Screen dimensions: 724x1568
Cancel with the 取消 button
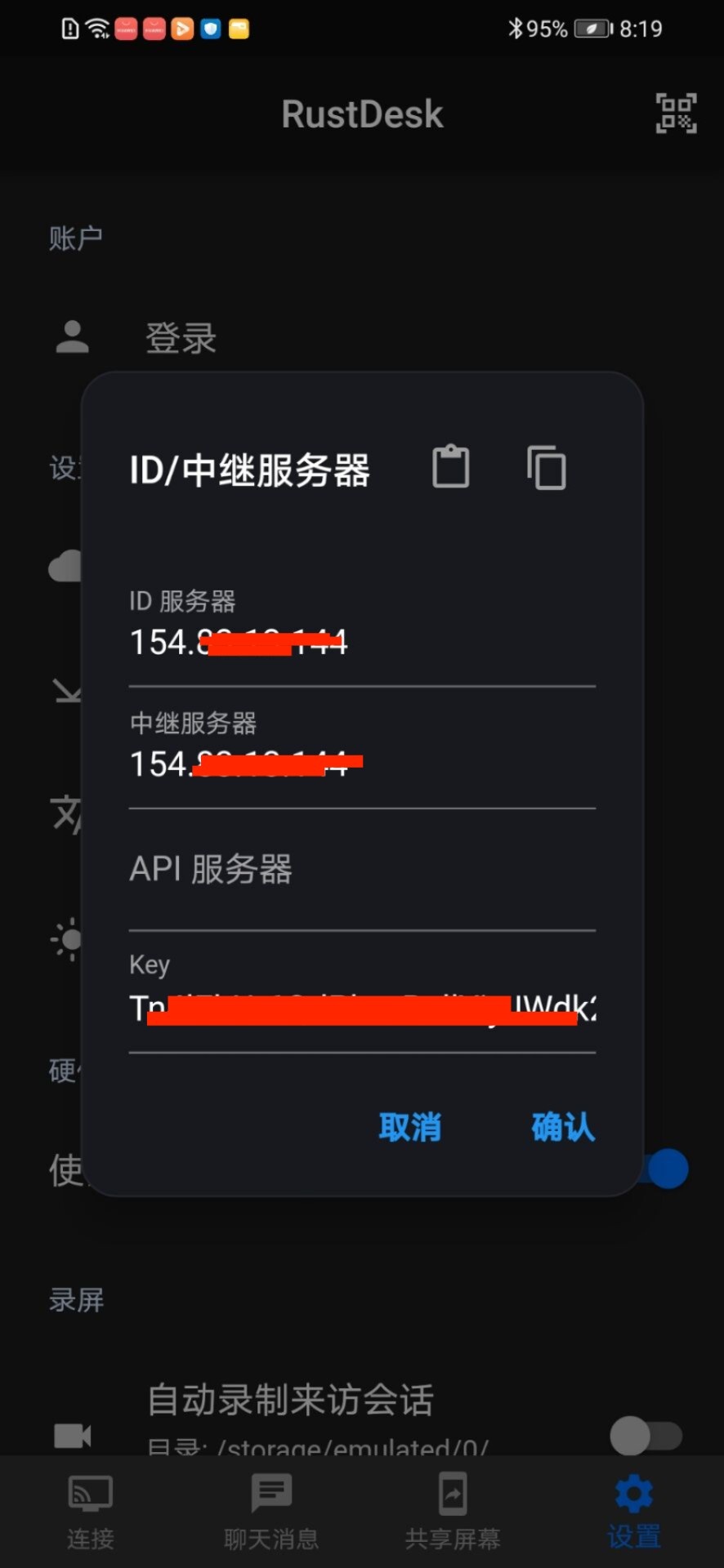point(409,1127)
